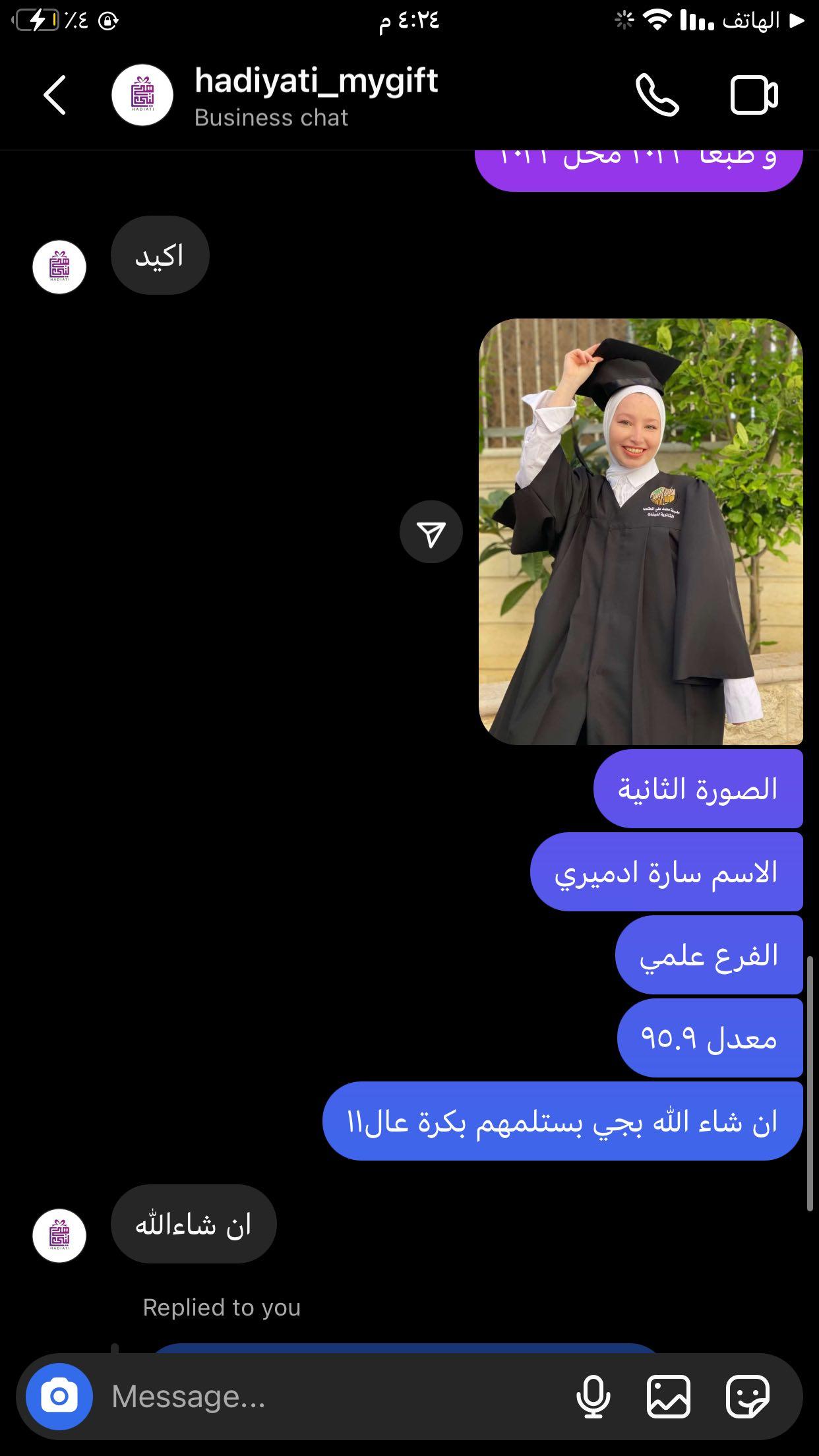The image size is (819, 1456).
Task: Attach a picture from the gallery
Action: tap(669, 1396)
